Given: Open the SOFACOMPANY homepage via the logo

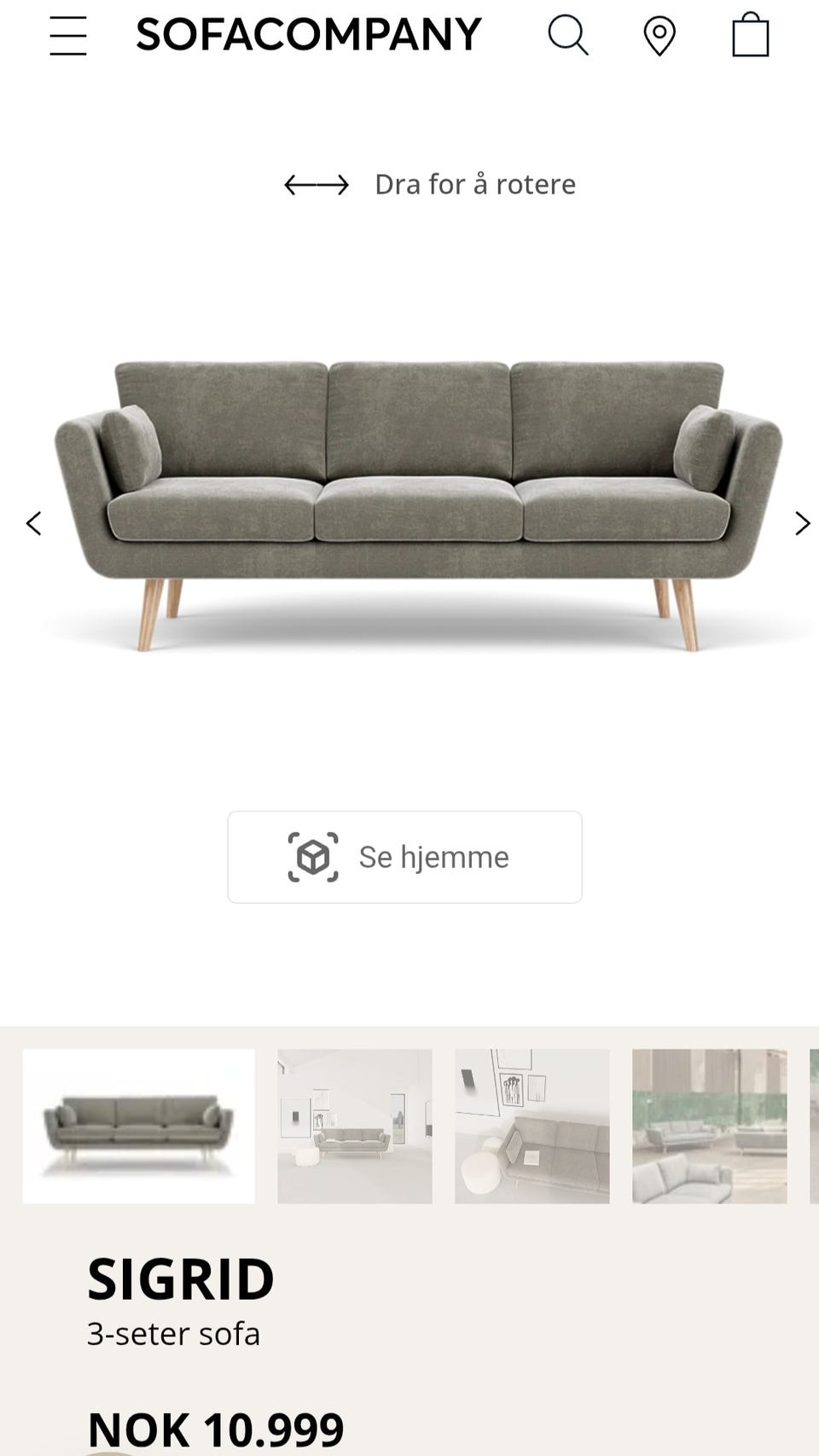Looking at the screenshot, I should click(x=307, y=35).
